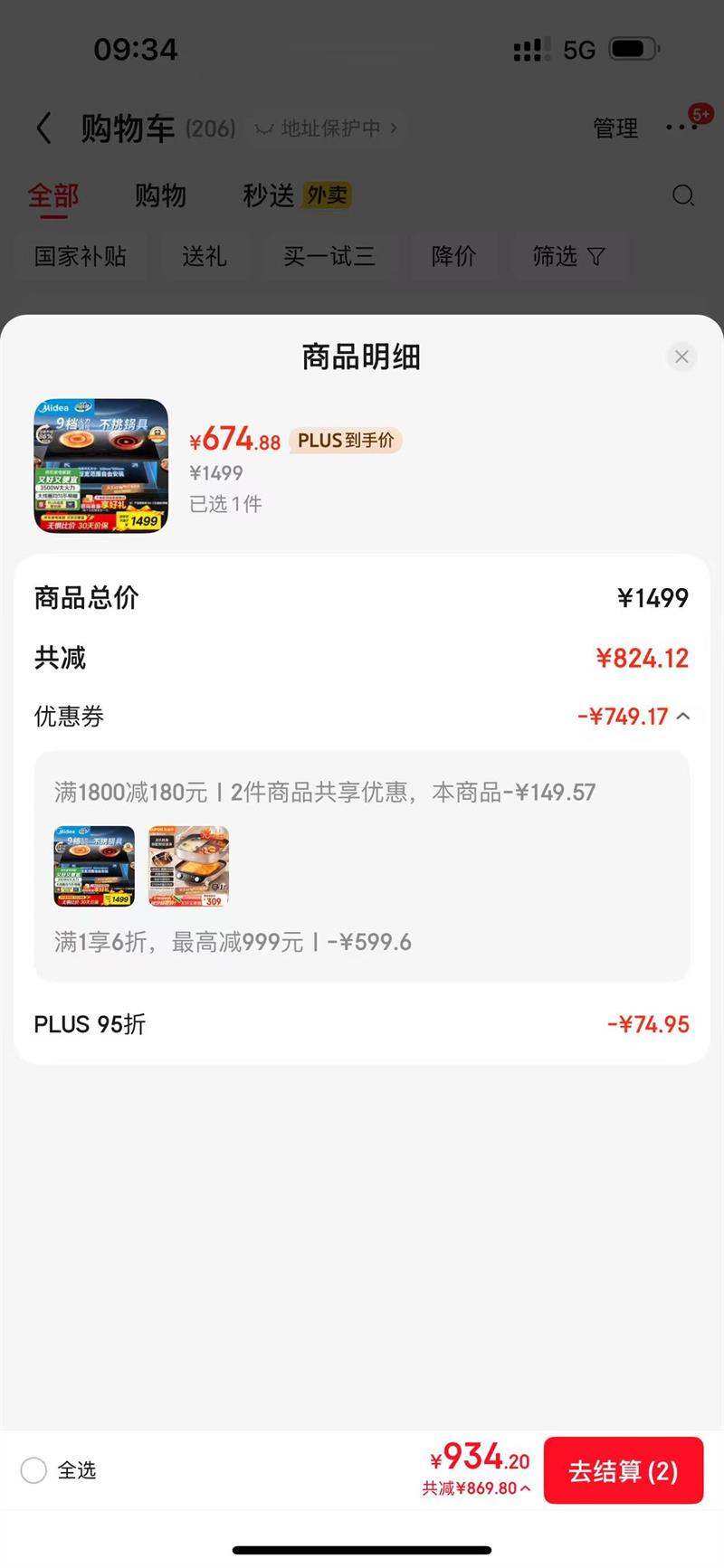724x1568 pixels.
Task: Open search from the cart page
Action: click(x=683, y=195)
